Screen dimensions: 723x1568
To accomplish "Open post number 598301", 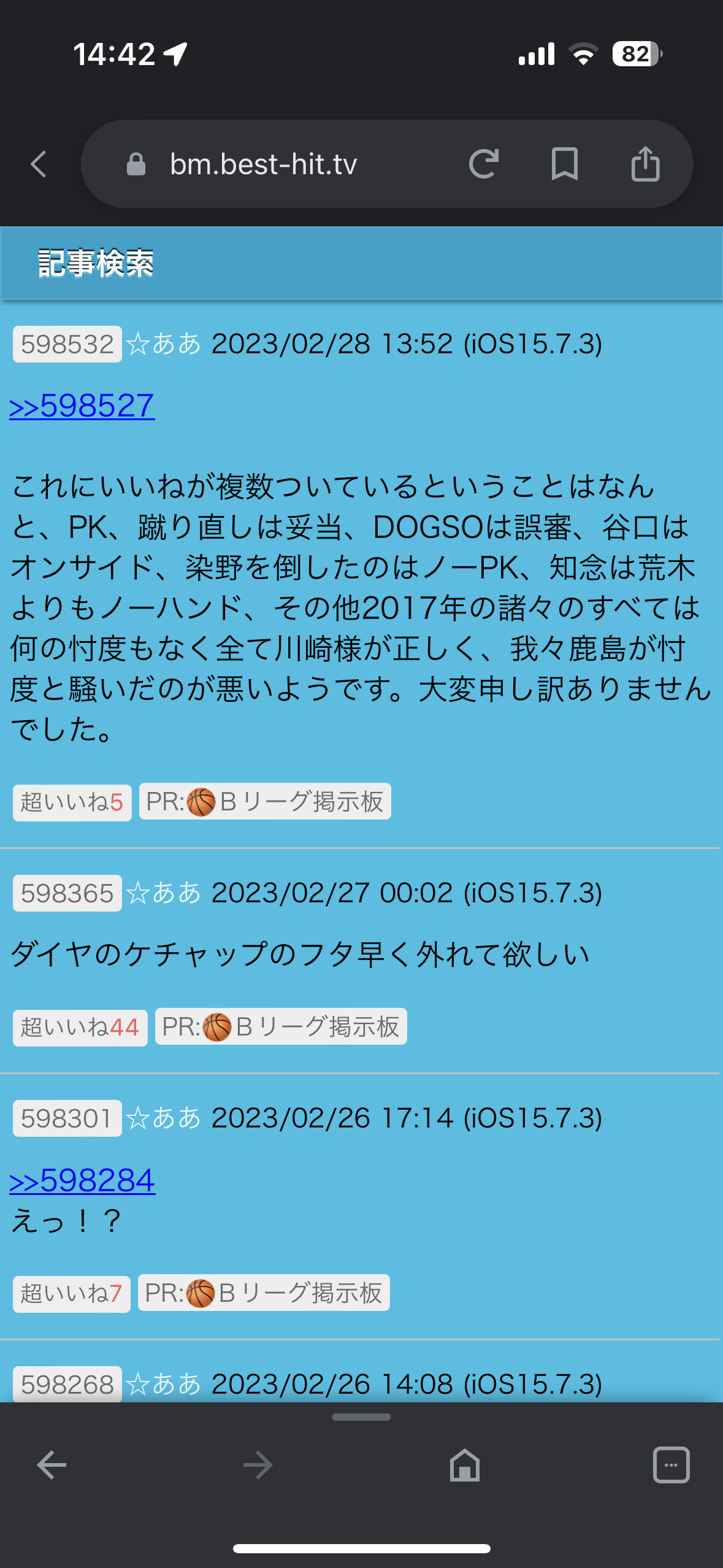I will click(67, 1118).
